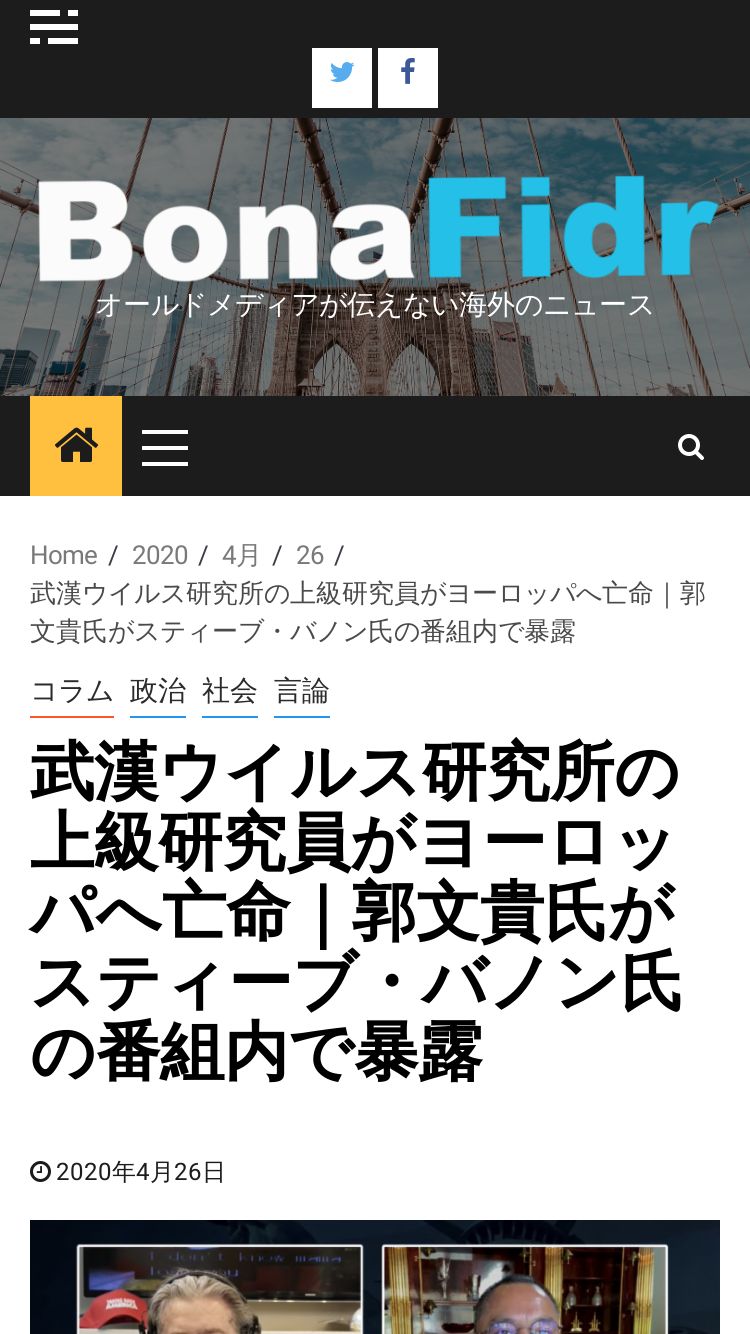Expand the main navigation hamburger menu

[165, 447]
